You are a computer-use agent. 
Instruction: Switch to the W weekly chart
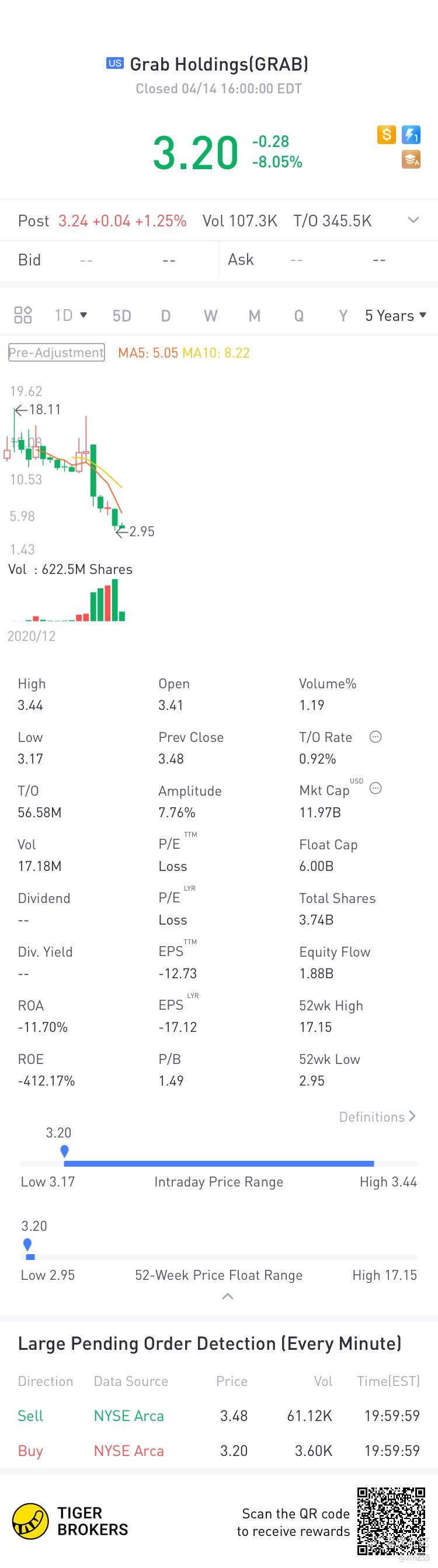click(x=210, y=316)
